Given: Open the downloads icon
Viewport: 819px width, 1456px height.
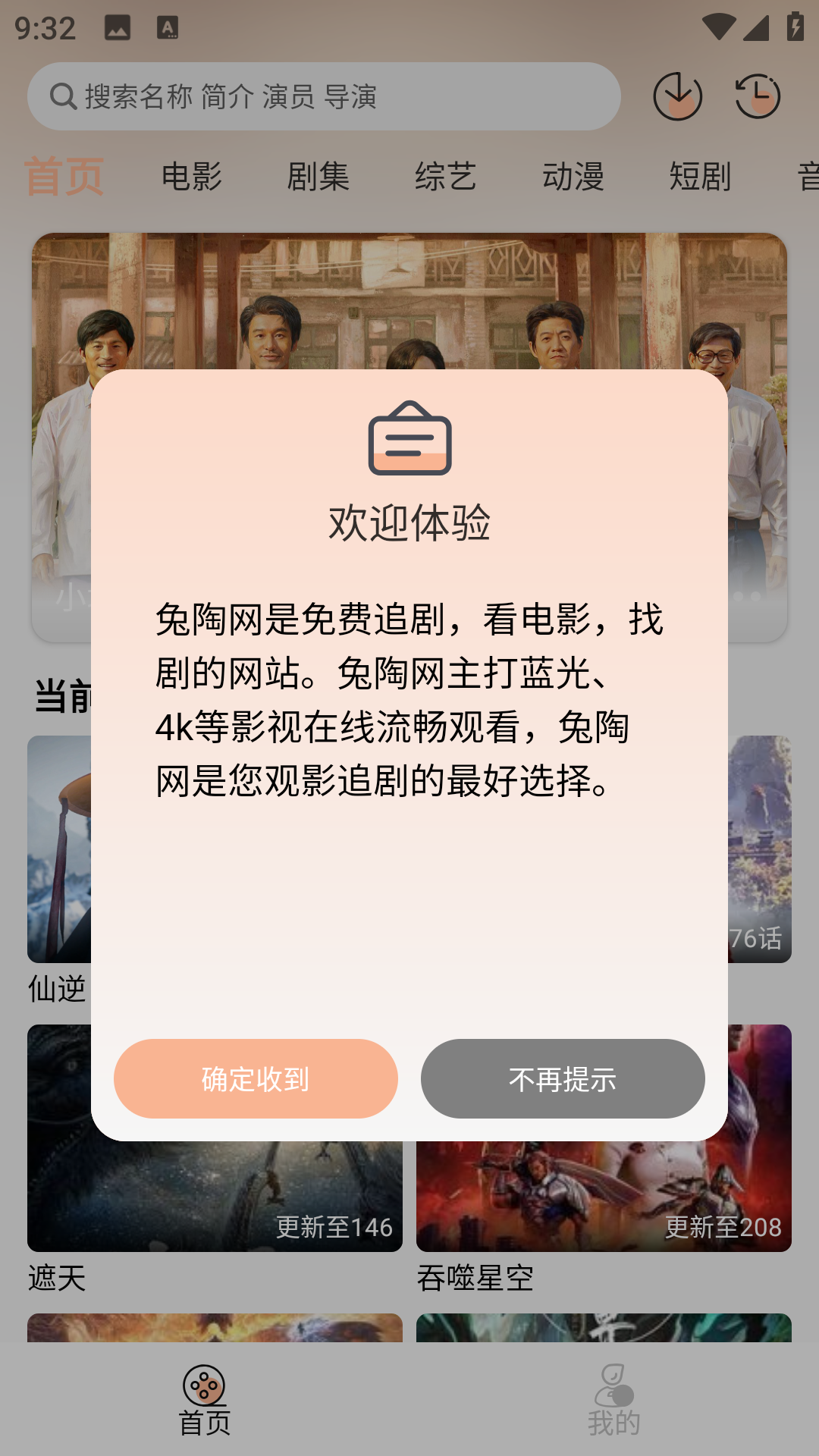Looking at the screenshot, I should click(677, 96).
